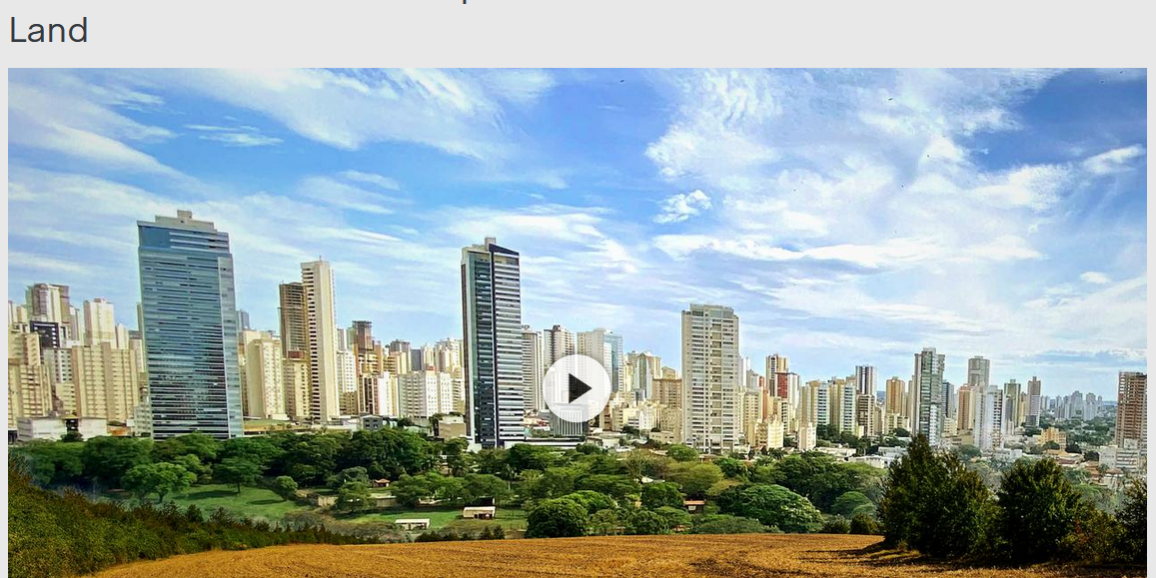Viewport: 1156px width, 578px height.
Task: Play the city skyline video
Action: [x=577, y=388]
